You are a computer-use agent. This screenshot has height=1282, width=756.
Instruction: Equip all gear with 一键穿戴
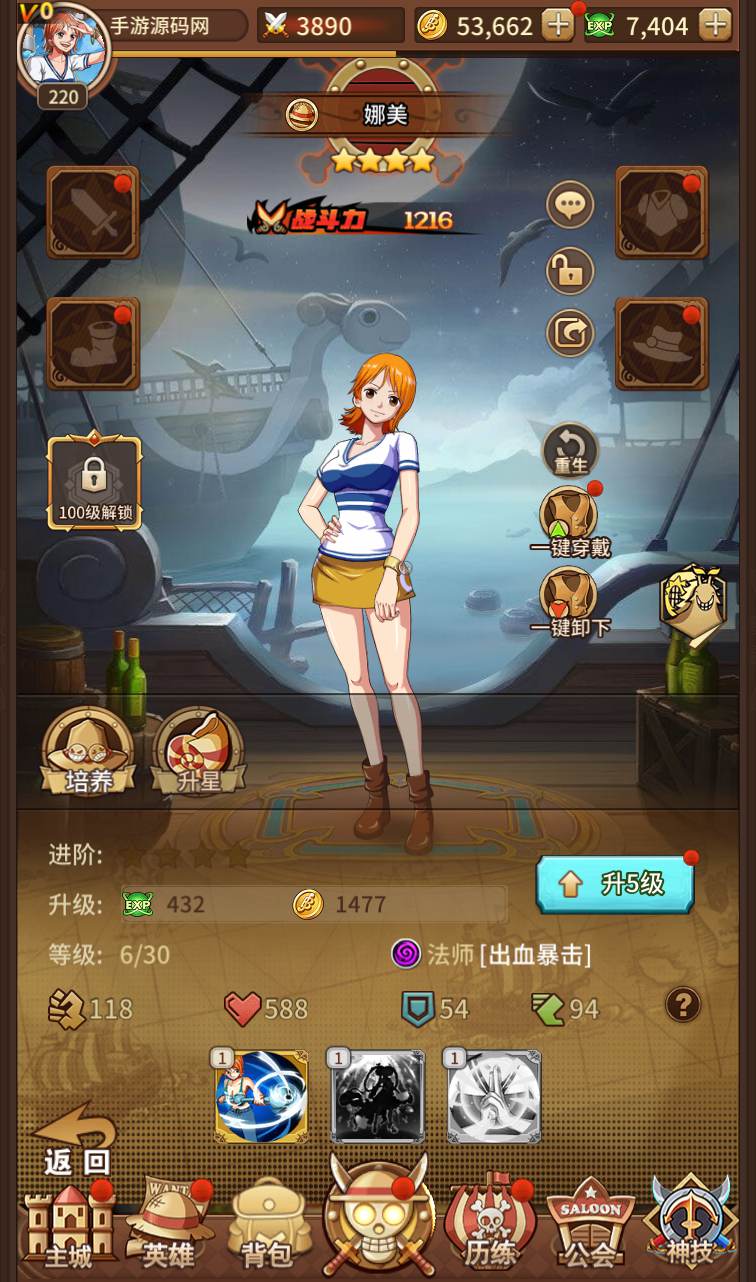coord(570,520)
